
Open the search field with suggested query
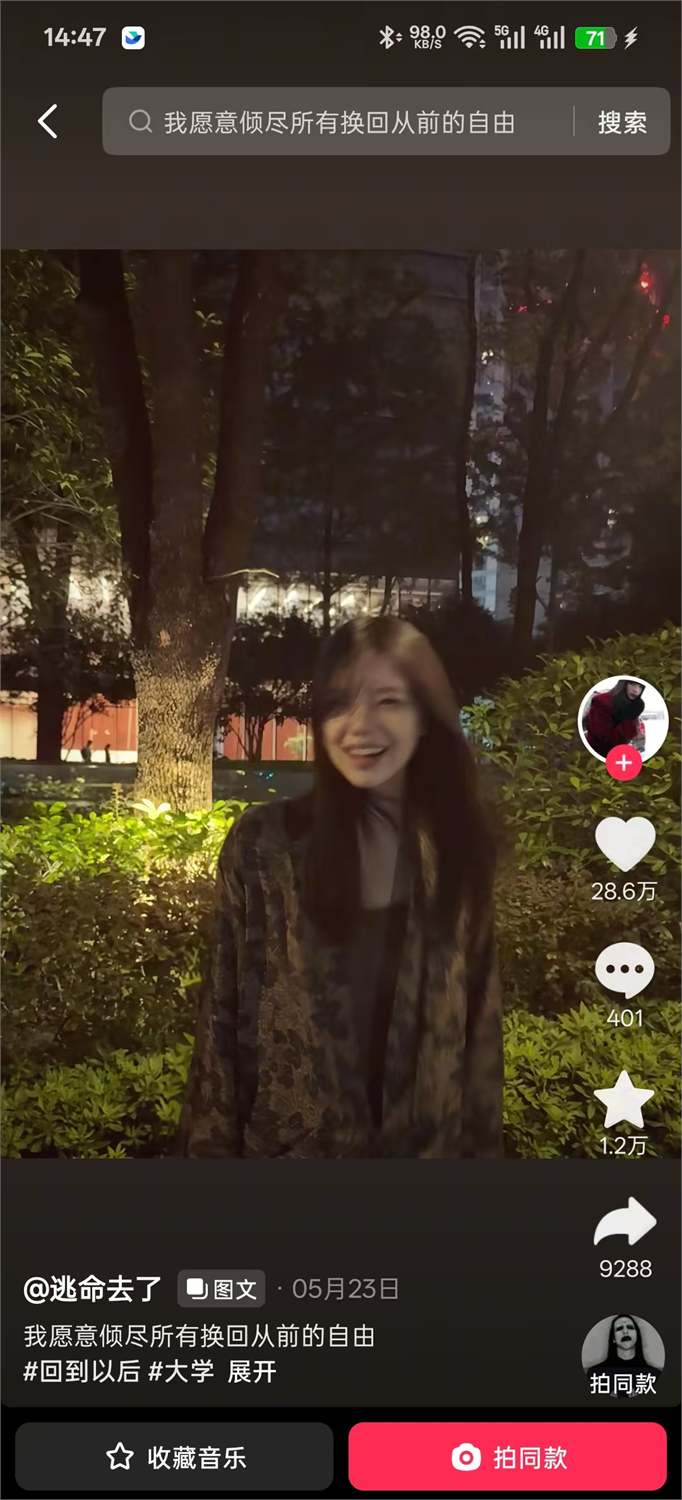340,122
